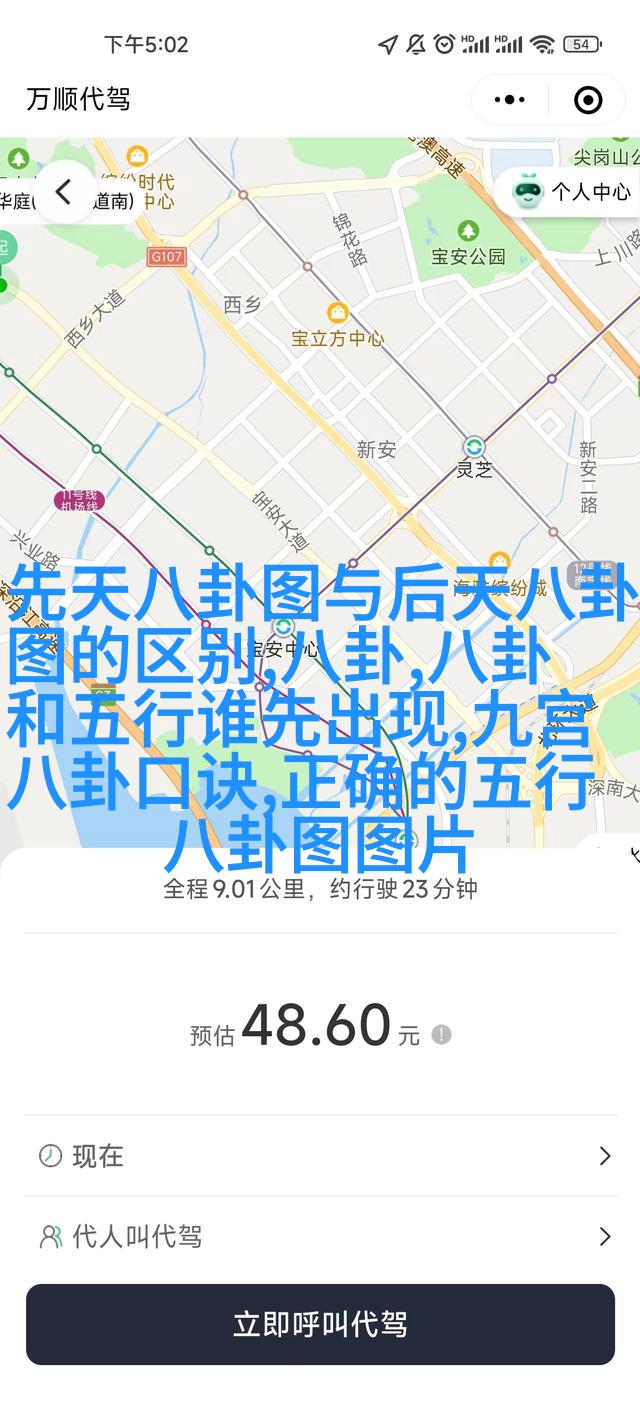Tap 立即呼叫代驾 to call a driver
640x1422 pixels.
tap(320, 1324)
